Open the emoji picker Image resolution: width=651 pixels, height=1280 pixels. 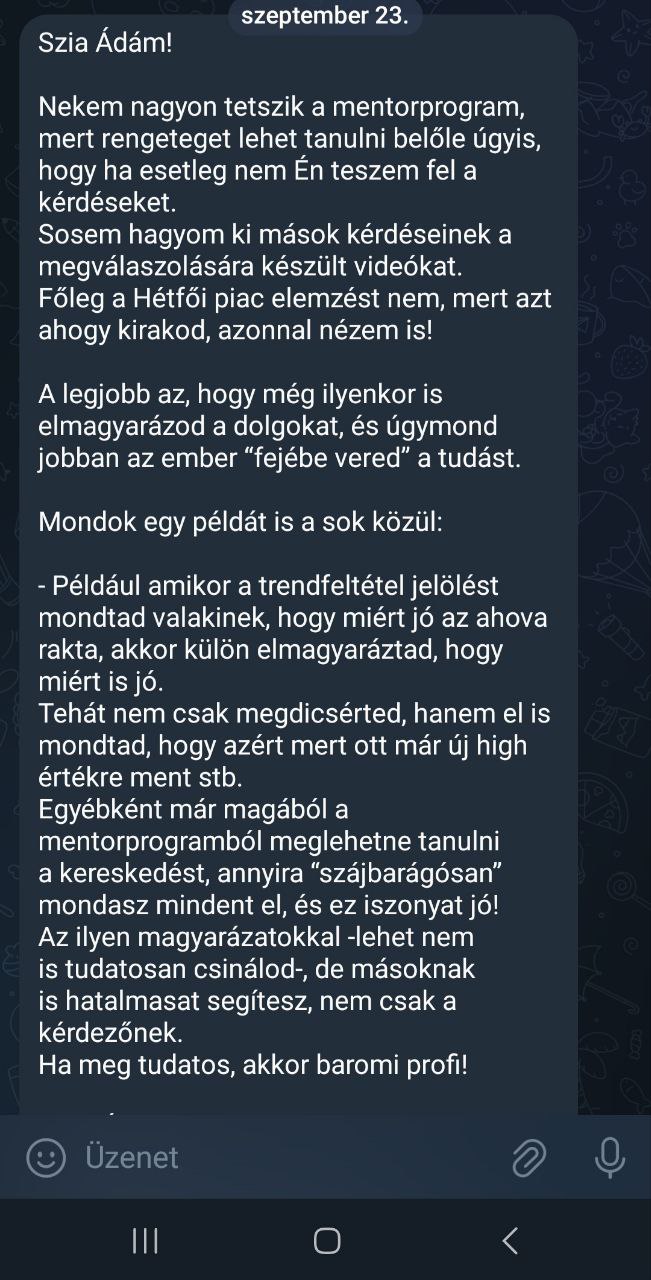45,1157
